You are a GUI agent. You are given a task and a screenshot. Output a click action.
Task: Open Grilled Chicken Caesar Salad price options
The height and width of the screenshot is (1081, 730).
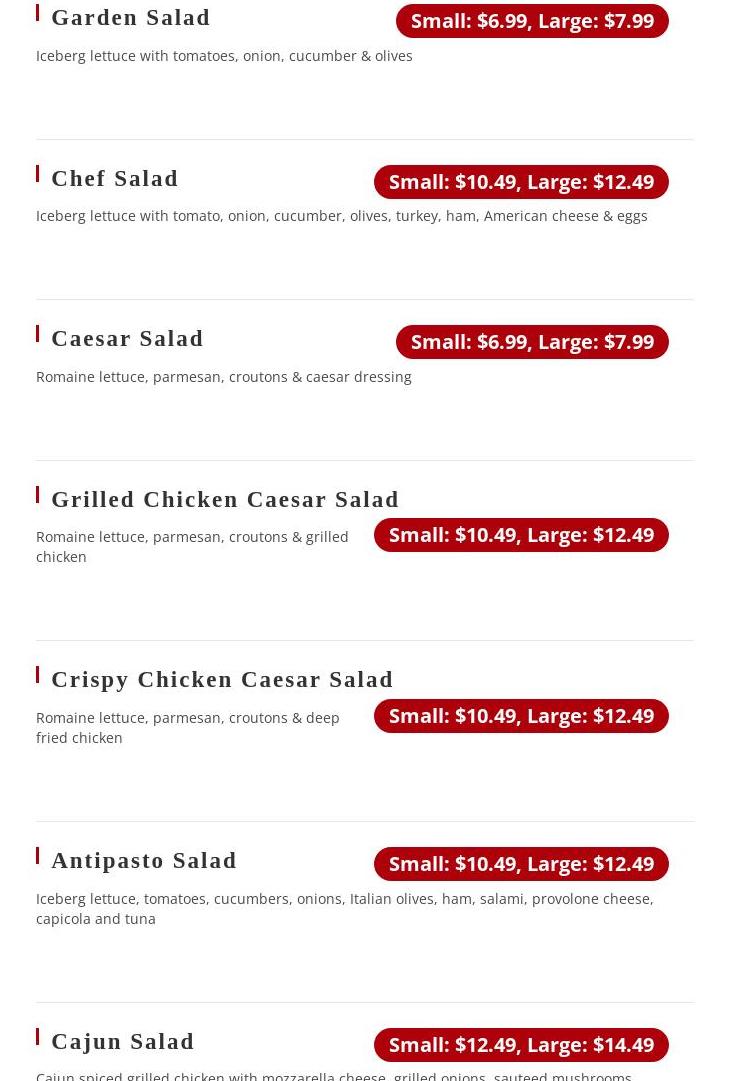(x=521, y=535)
